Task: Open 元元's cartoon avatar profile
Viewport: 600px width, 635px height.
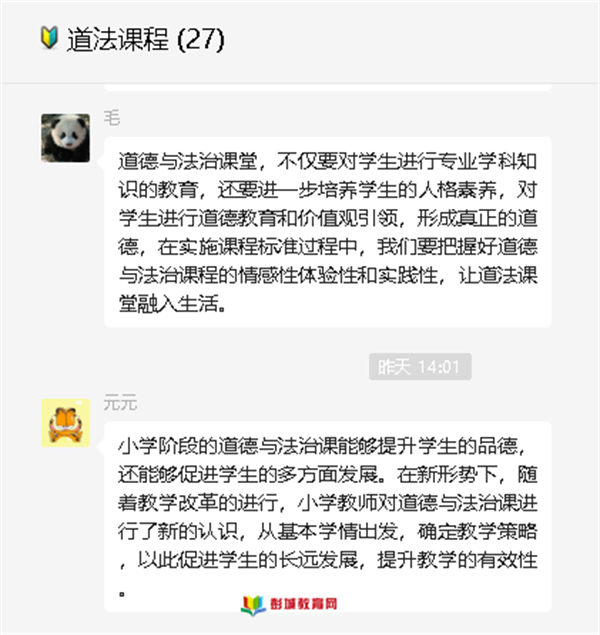Action: tap(64, 422)
